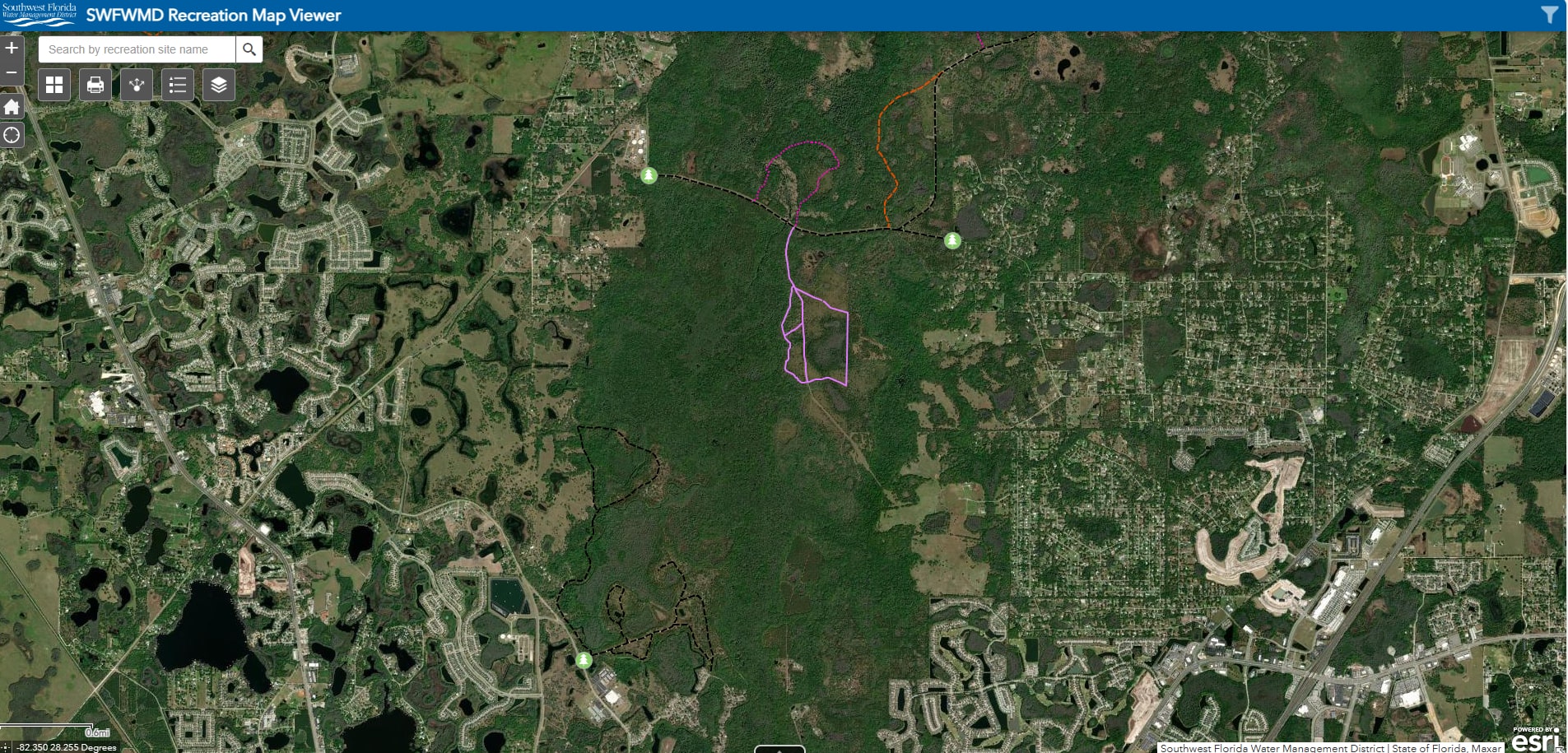
Task: Tap the recreation site search field
Action: pyautogui.click(x=137, y=49)
